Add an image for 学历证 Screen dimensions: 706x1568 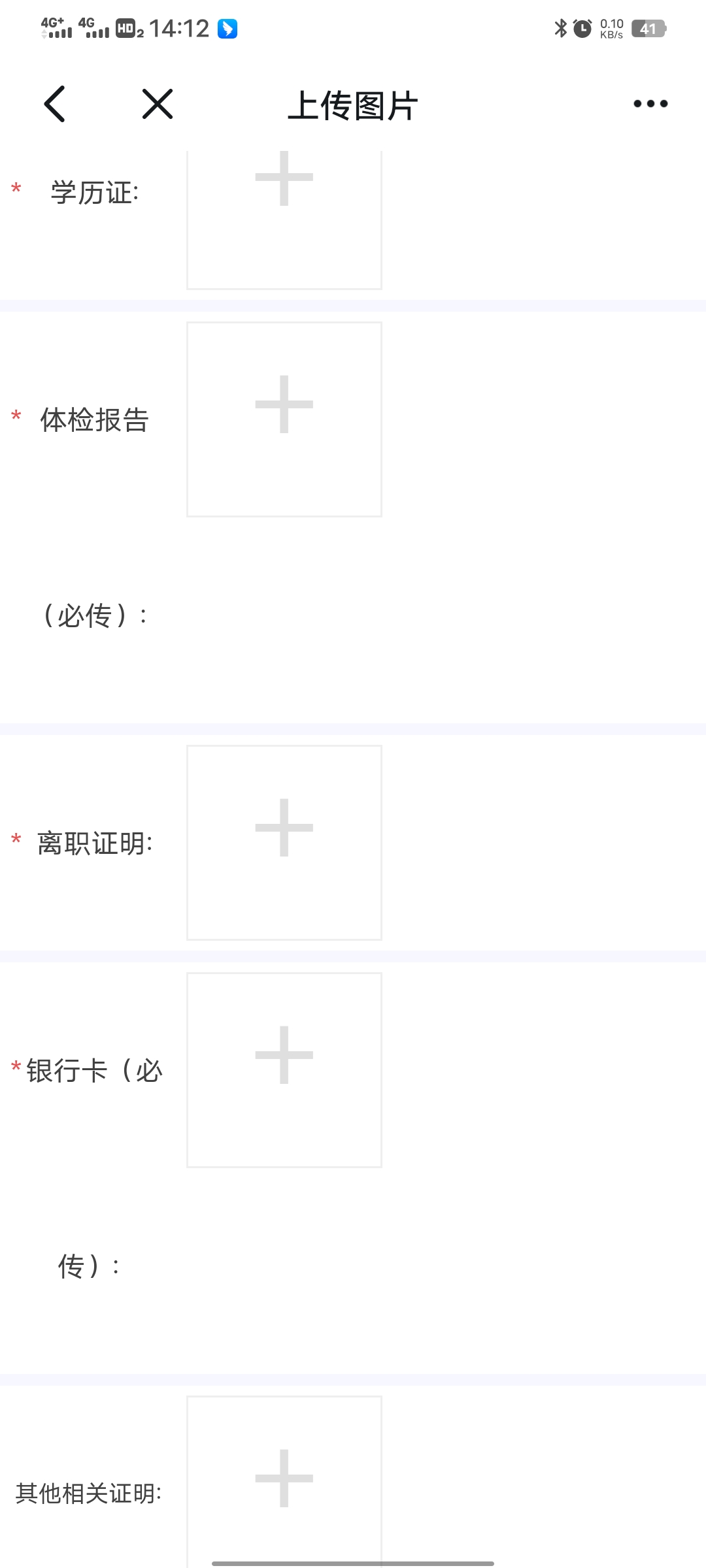(284, 196)
